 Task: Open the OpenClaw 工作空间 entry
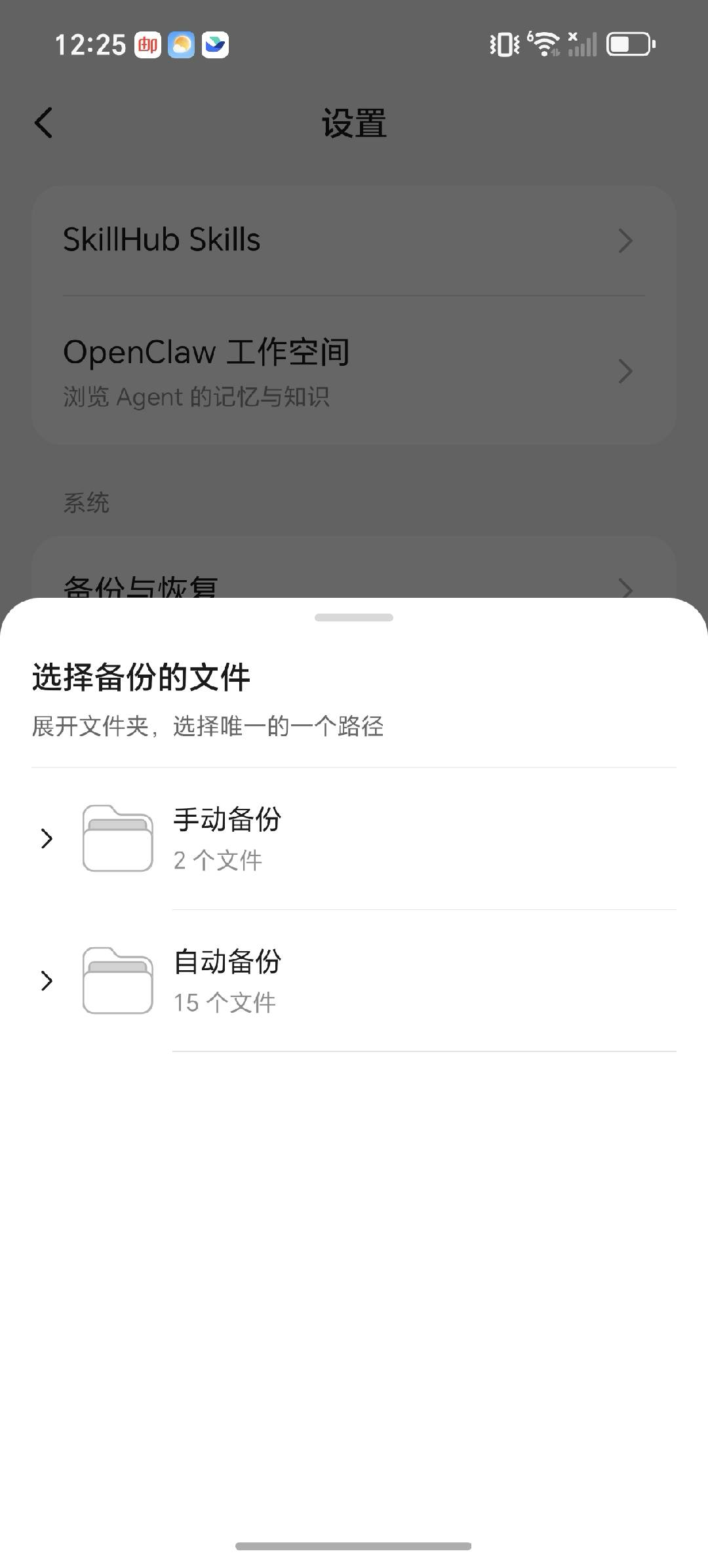(354, 371)
